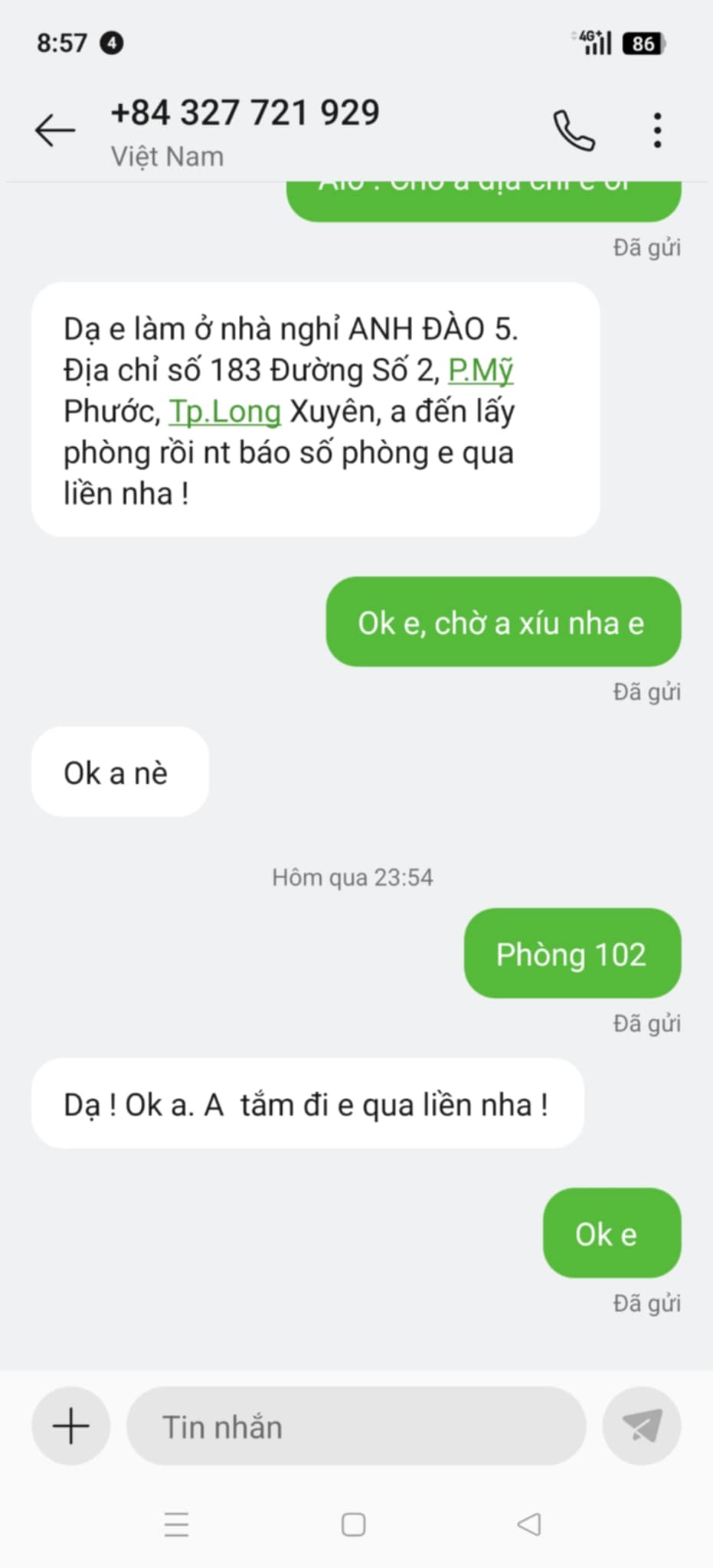Call +84 327 721 929
The height and width of the screenshot is (1568, 713).
pyautogui.click(x=574, y=130)
